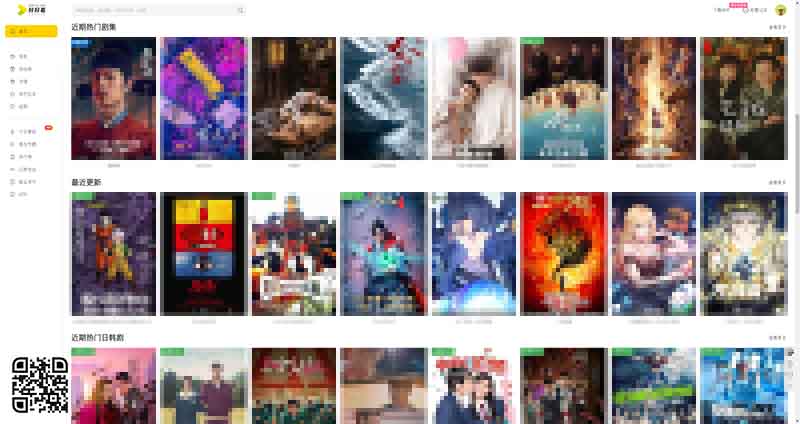Open 查看更多 for 近期热门剧集
This screenshot has width=800, height=424.
click(777, 28)
